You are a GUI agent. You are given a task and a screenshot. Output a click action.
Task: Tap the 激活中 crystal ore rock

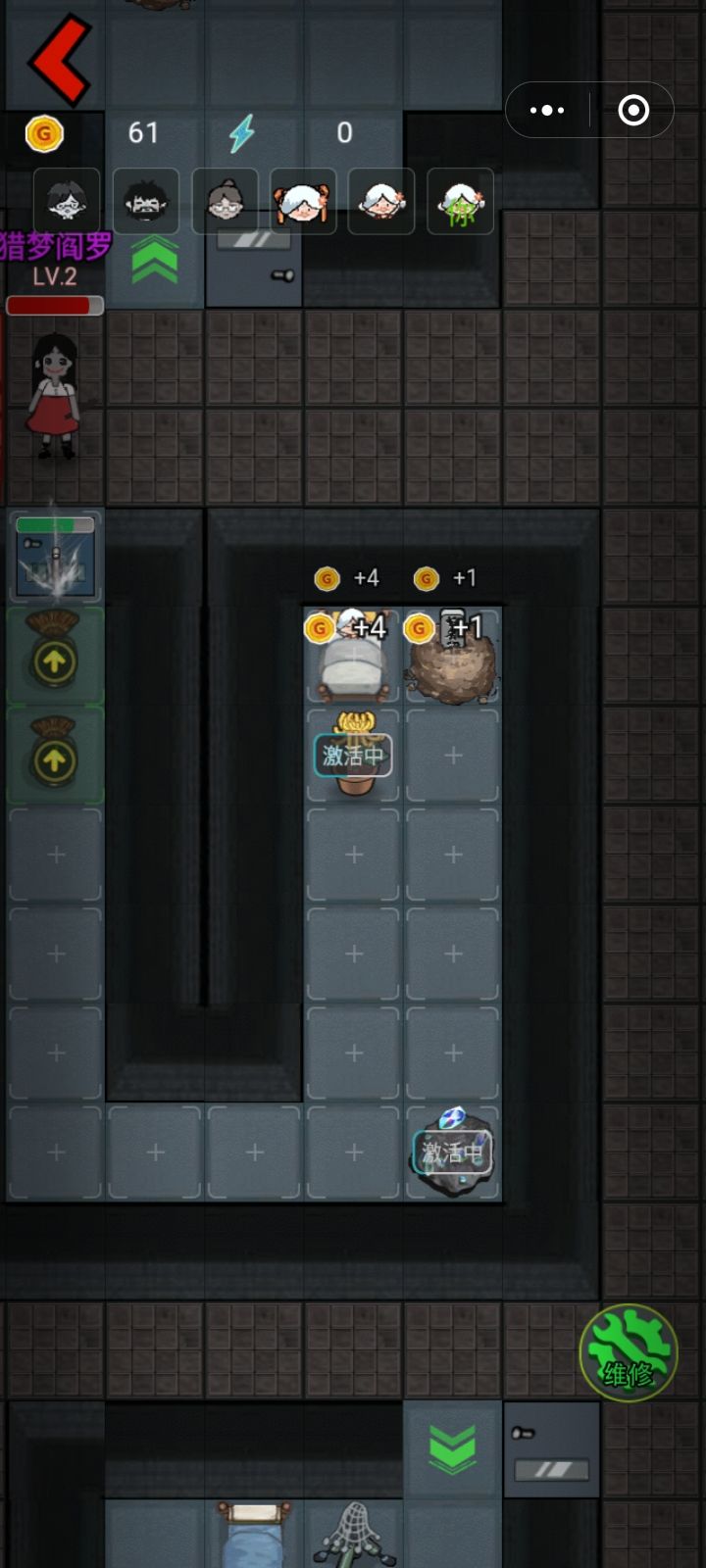point(452,1151)
